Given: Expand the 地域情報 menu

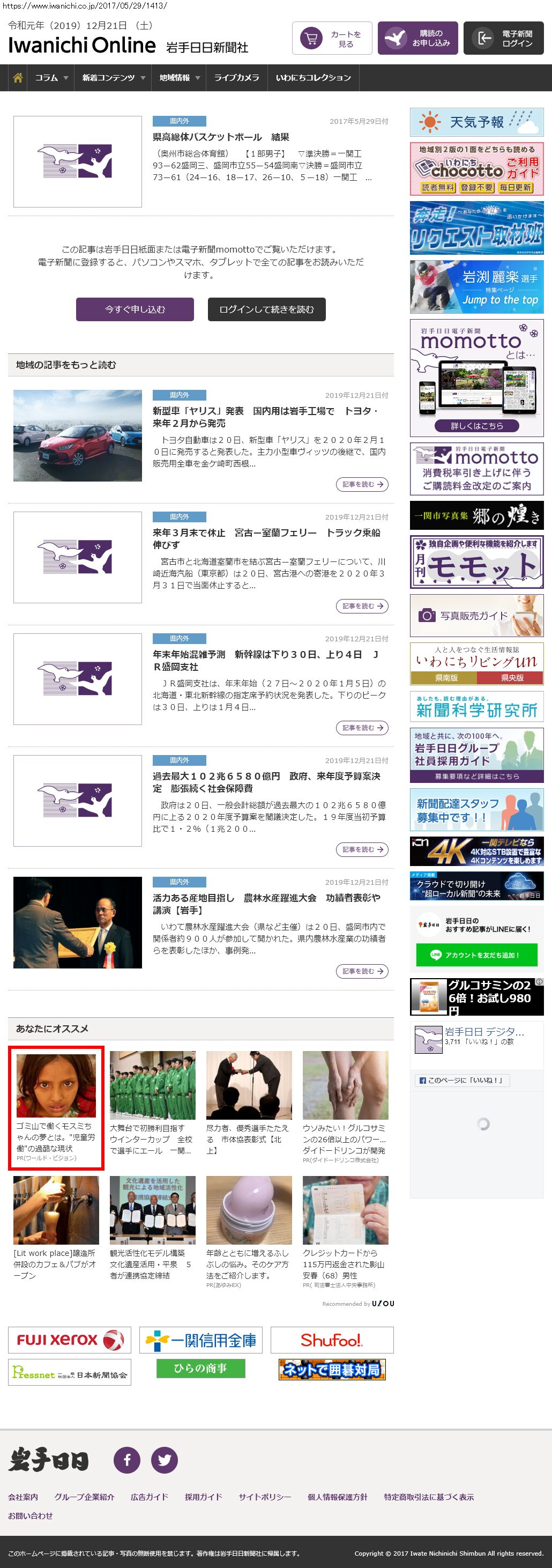Looking at the screenshot, I should tap(179, 77).
